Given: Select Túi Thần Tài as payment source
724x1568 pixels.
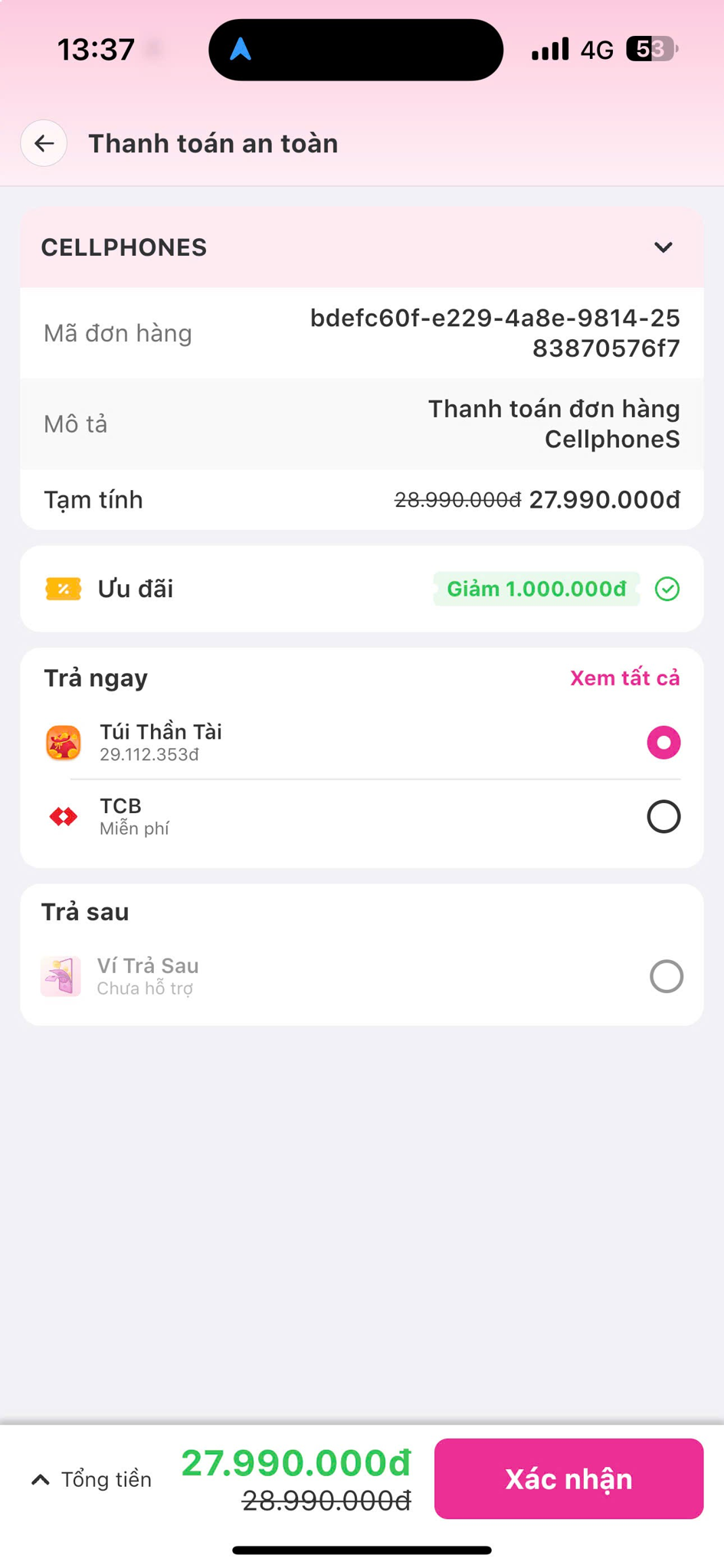Looking at the screenshot, I should coord(362,742).
